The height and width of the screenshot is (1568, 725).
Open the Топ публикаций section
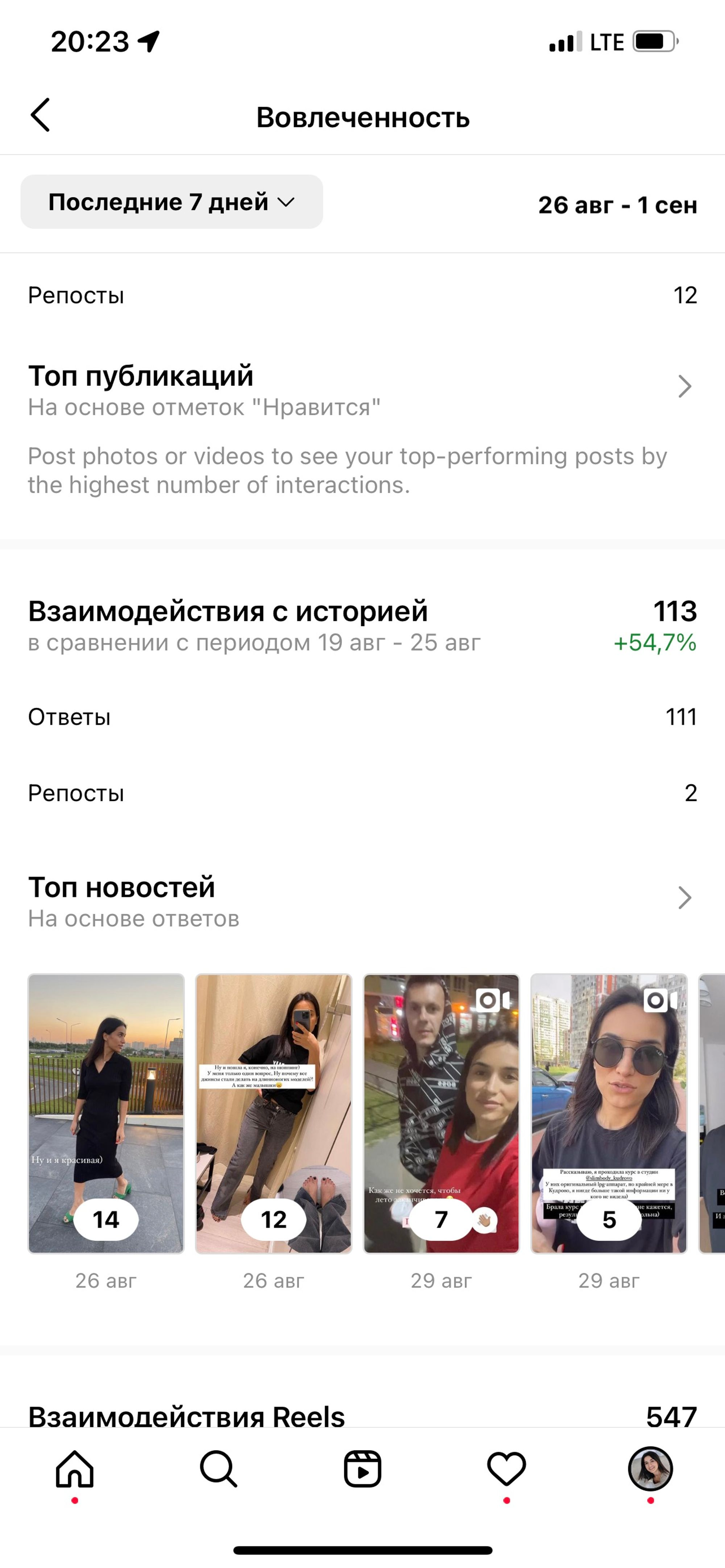pyautogui.click(x=685, y=387)
